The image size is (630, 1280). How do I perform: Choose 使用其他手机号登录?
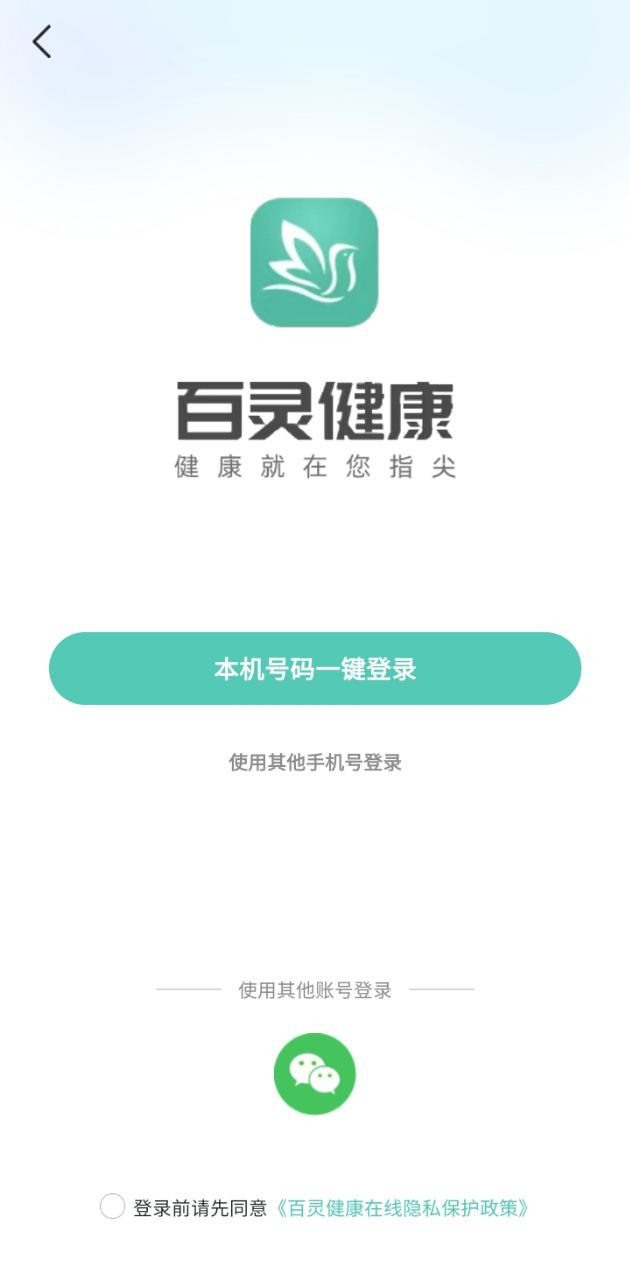[x=315, y=763]
